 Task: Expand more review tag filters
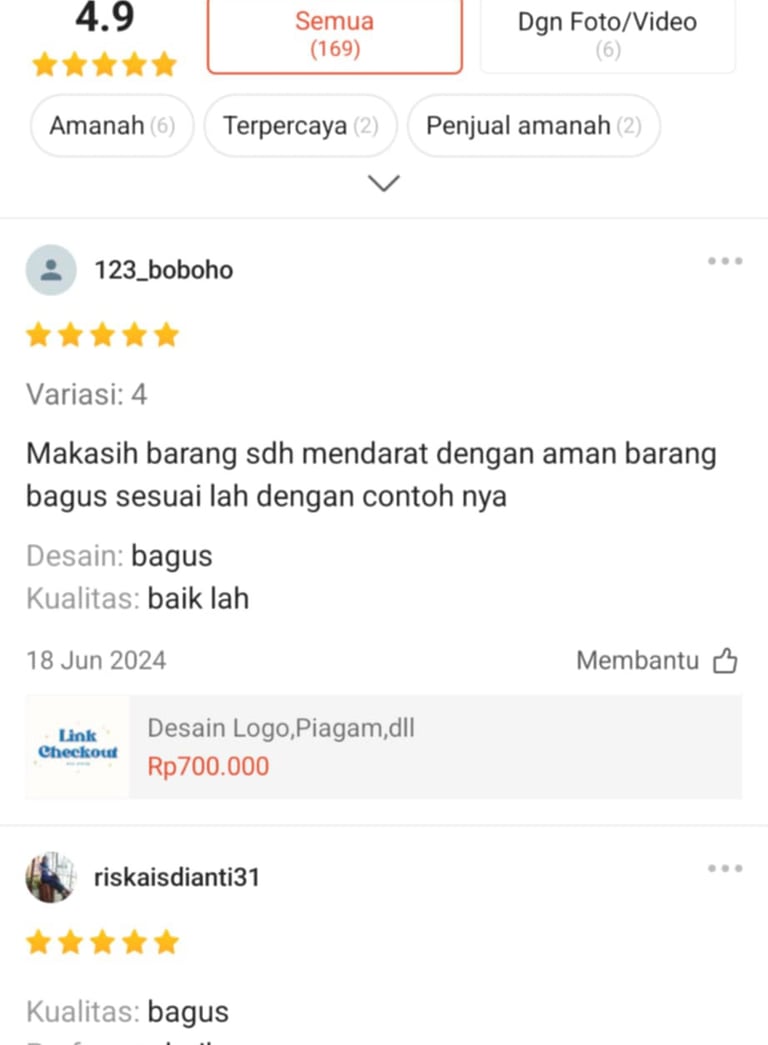point(384,183)
